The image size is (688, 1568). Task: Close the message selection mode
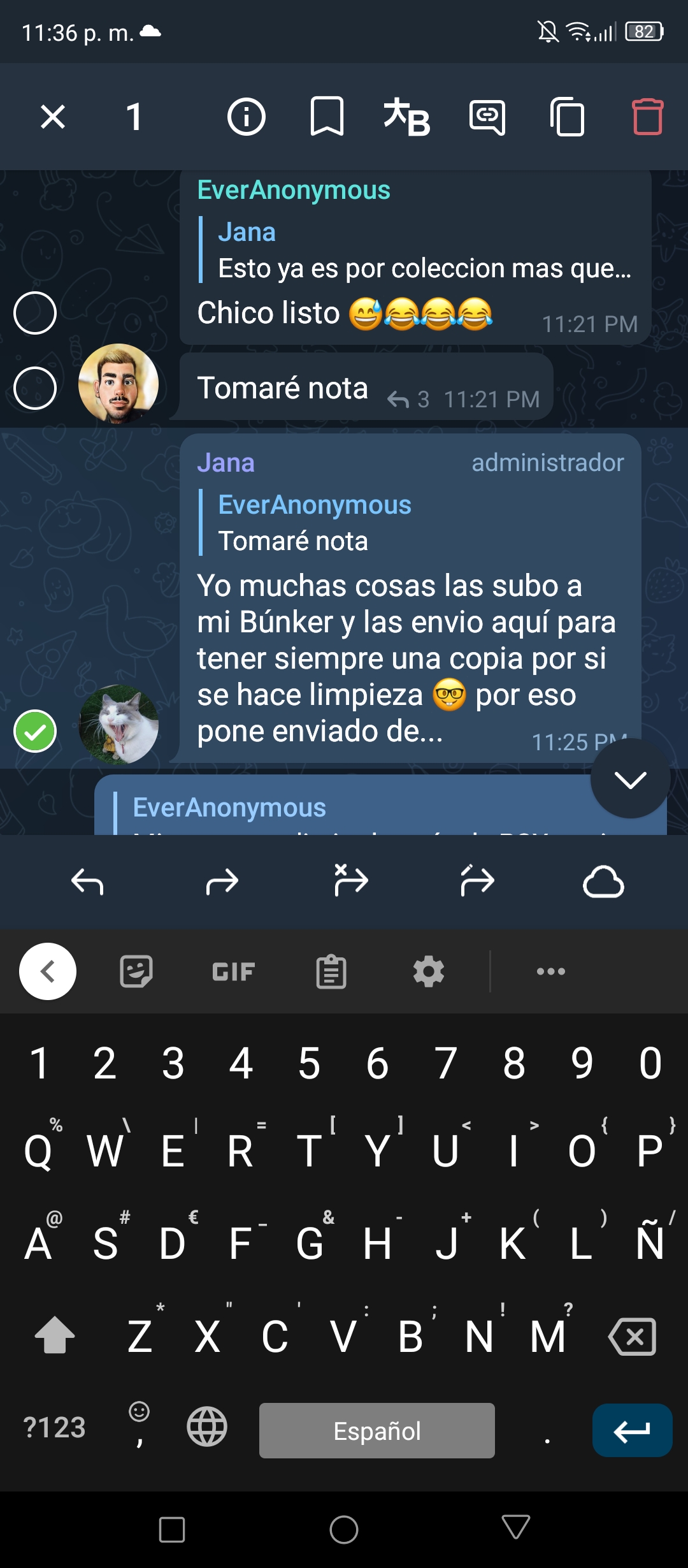coord(53,117)
